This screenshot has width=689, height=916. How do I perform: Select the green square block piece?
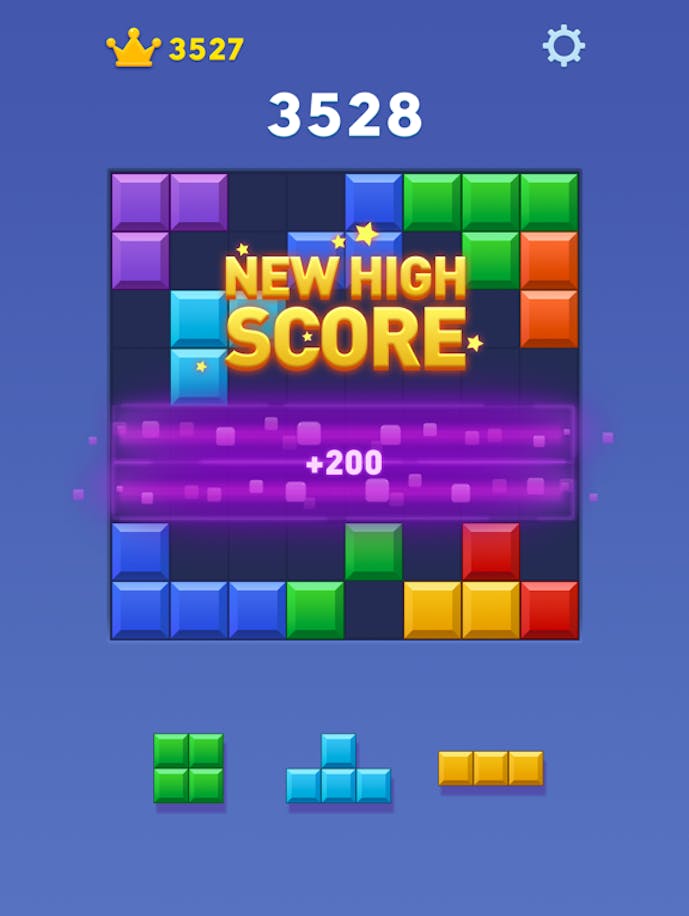188,768
